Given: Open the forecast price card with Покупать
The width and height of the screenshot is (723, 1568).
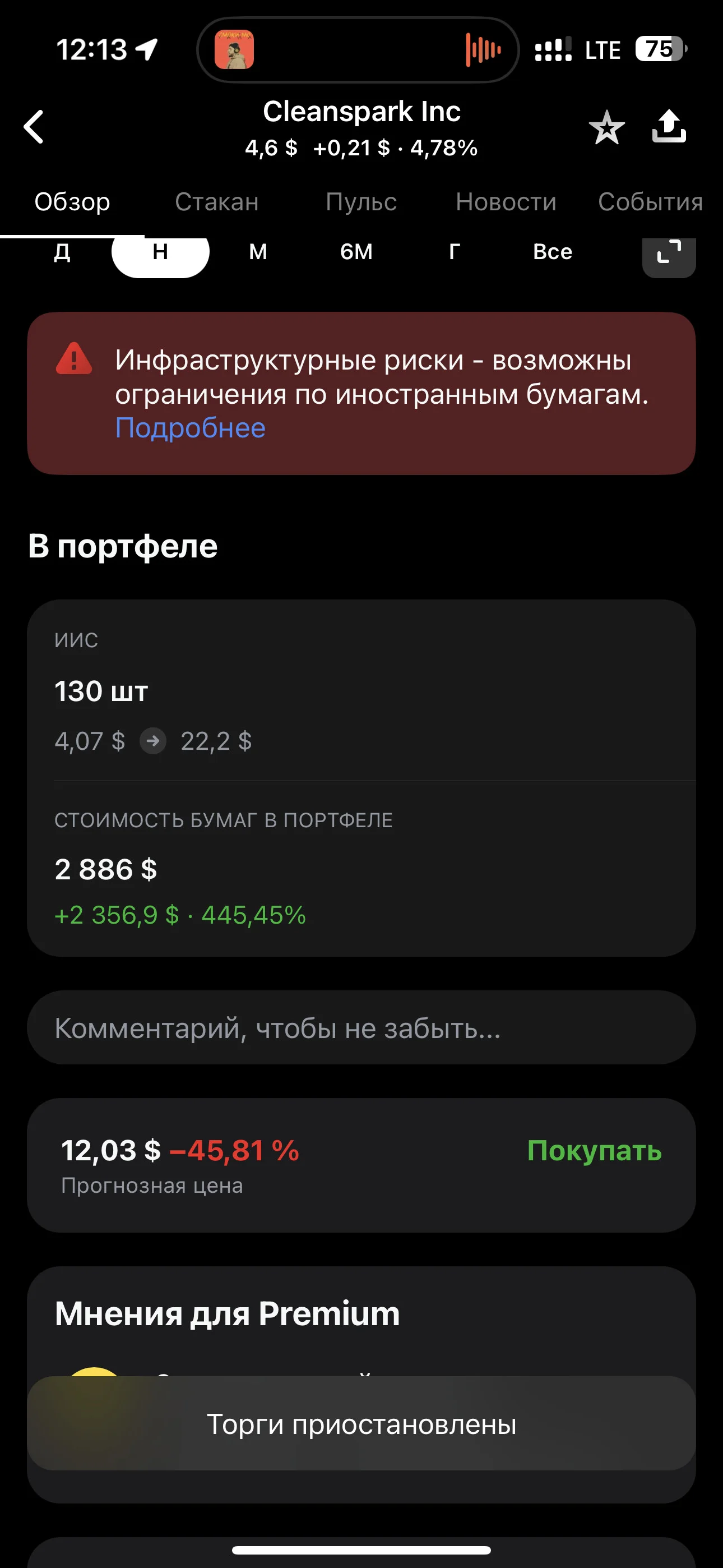Looking at the screenshot, I should [361, 1166].
